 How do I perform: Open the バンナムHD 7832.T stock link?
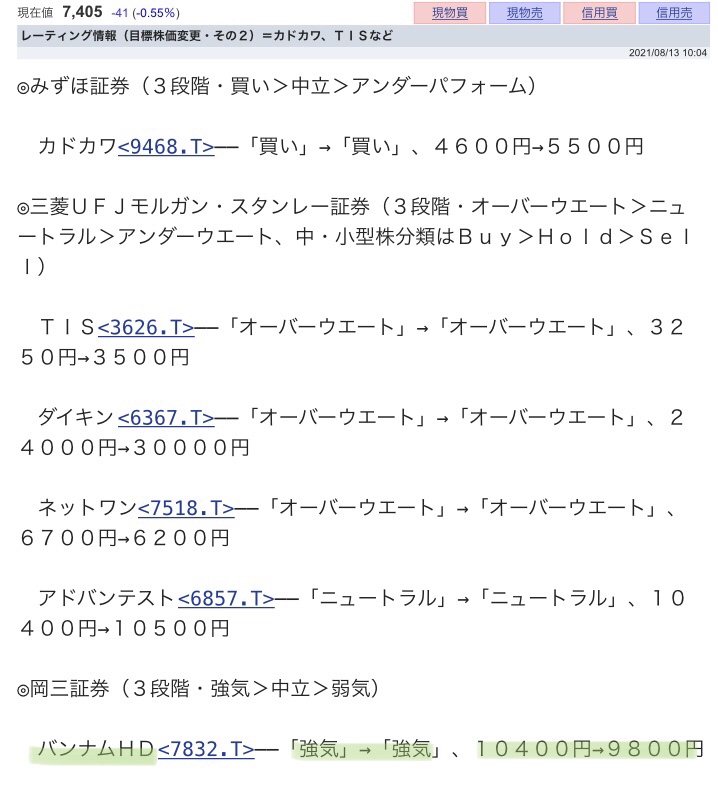click(206, 747)
